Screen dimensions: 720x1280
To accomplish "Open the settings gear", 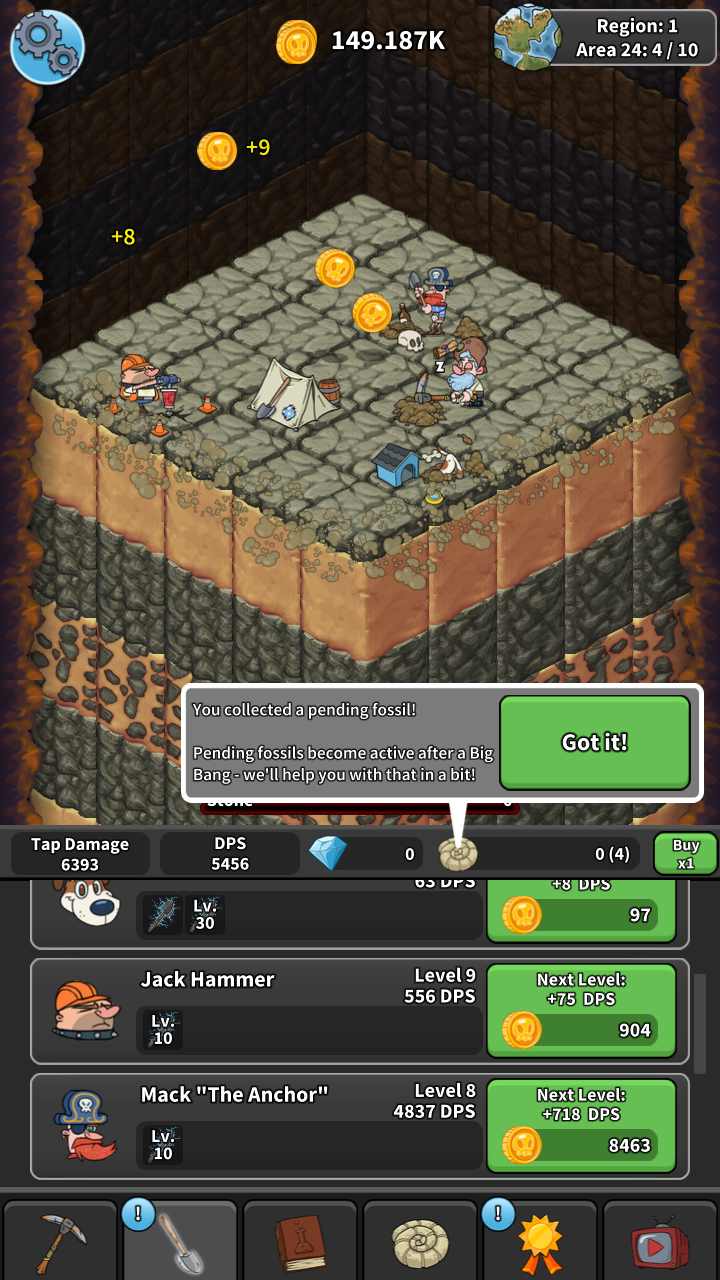I will 47,46.
